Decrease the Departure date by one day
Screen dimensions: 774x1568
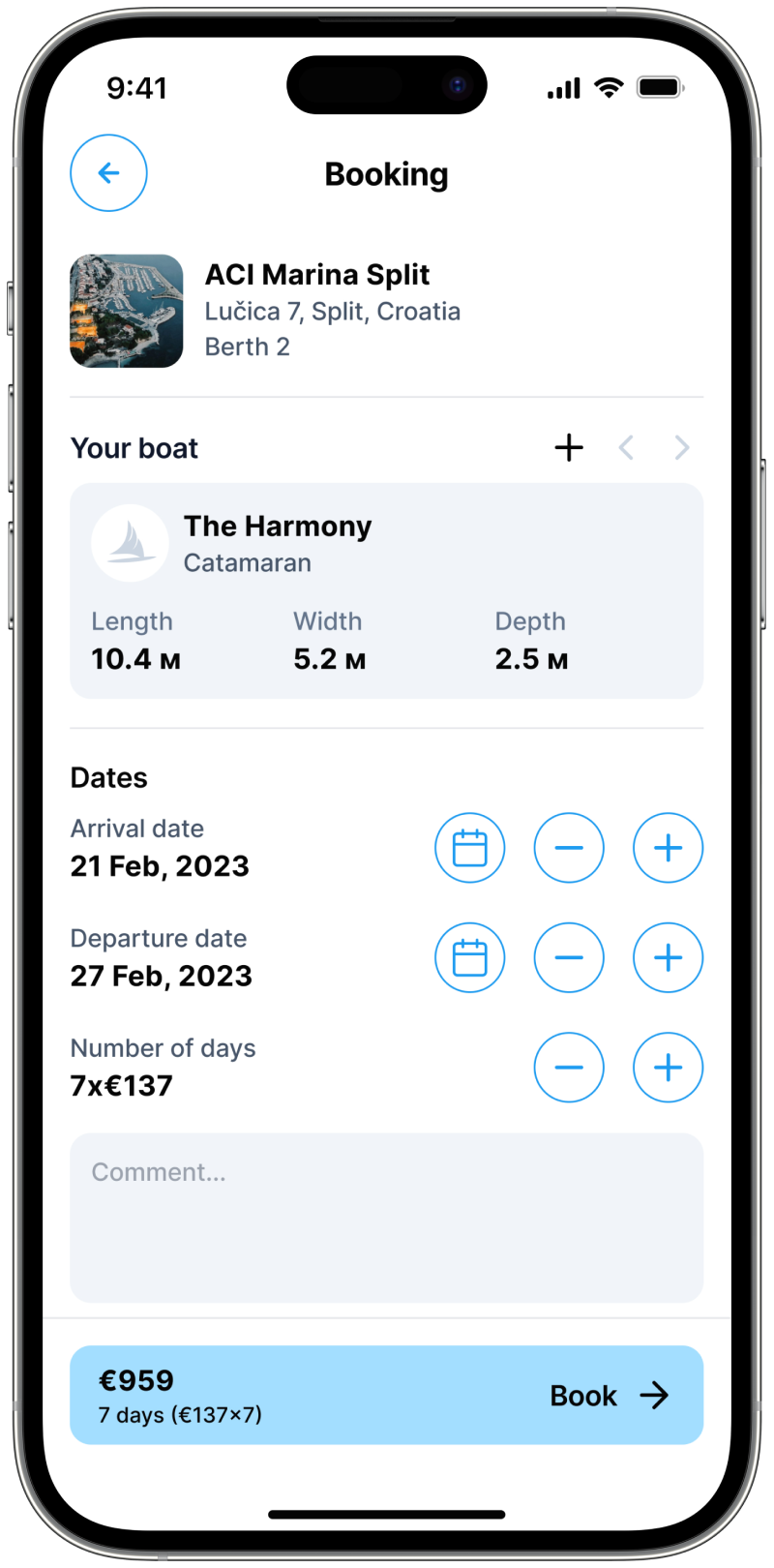569,958
